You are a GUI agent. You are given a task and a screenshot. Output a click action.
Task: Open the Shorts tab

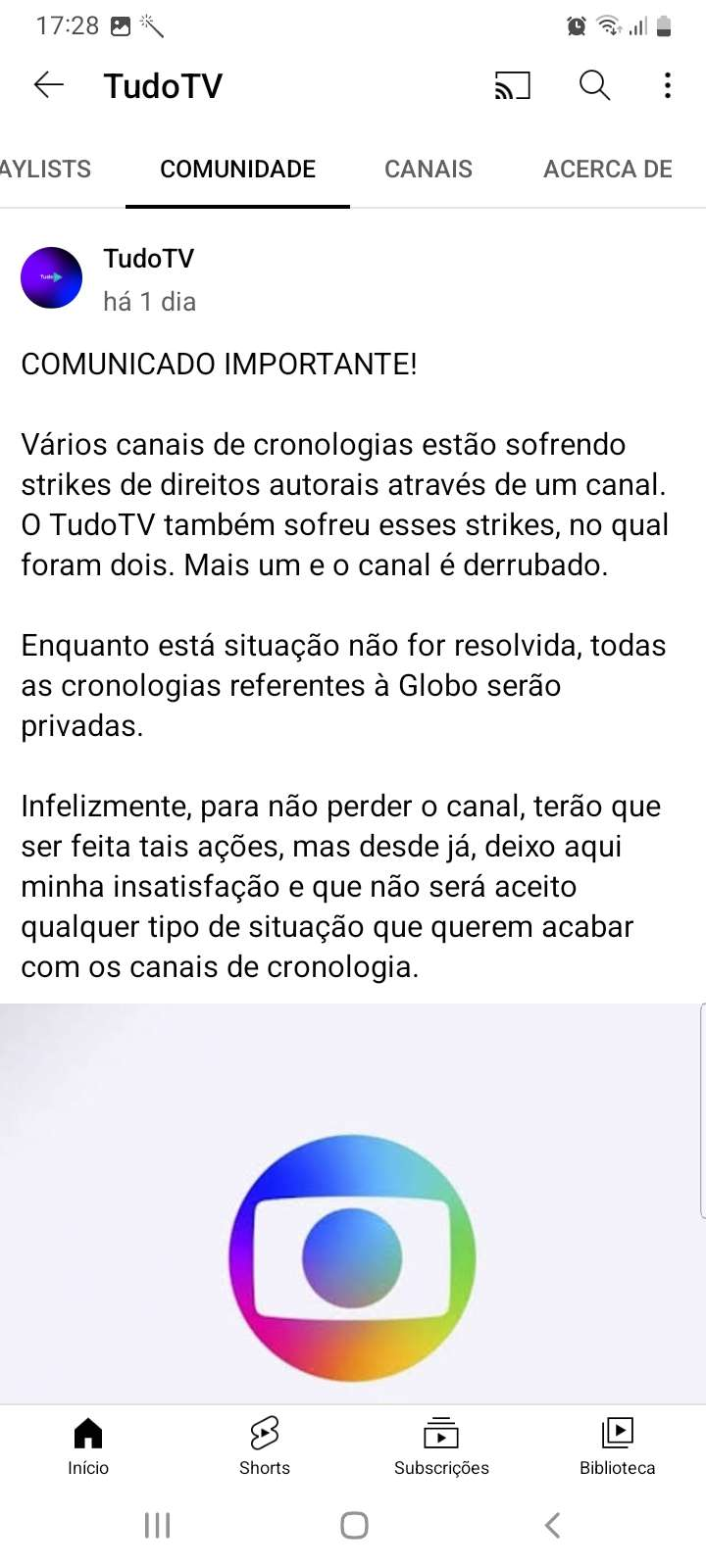coord(265,1446)
